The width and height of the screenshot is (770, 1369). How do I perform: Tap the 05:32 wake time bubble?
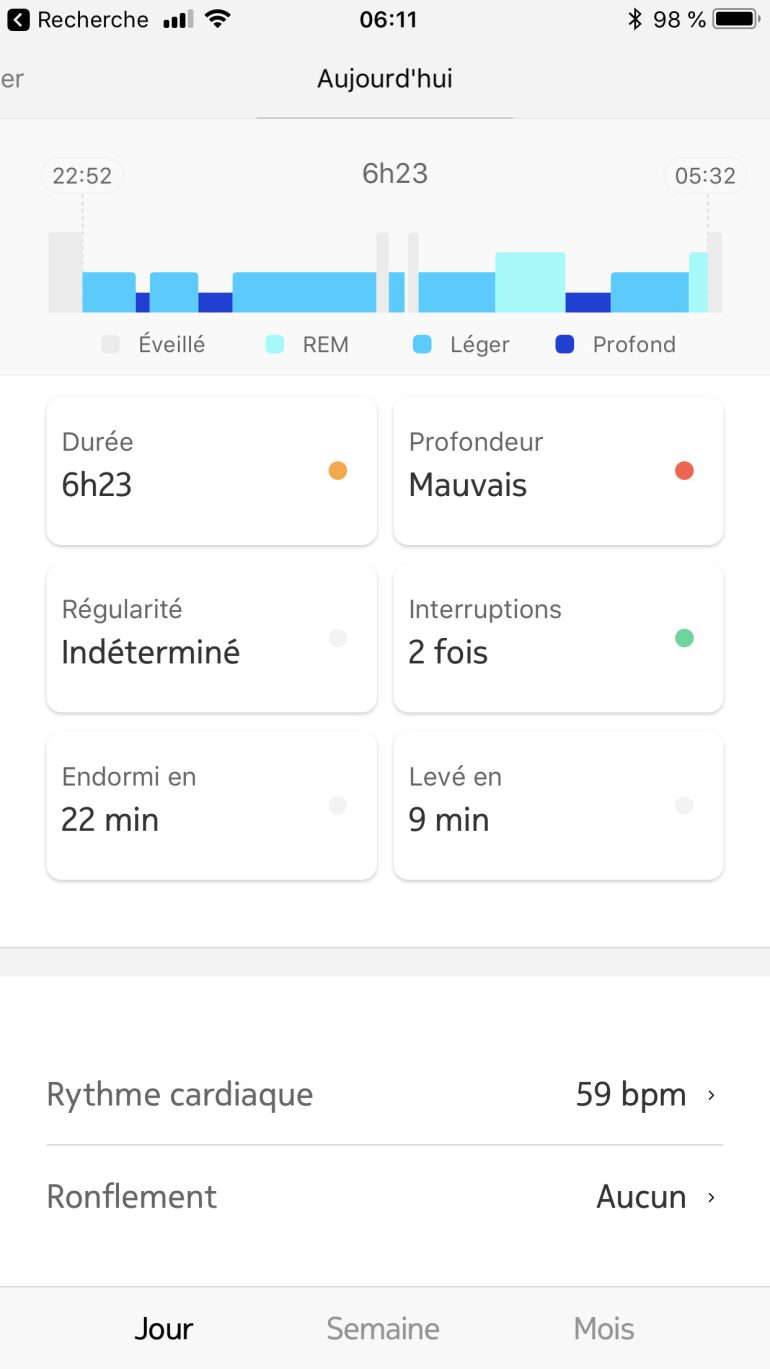pos(706,175)
